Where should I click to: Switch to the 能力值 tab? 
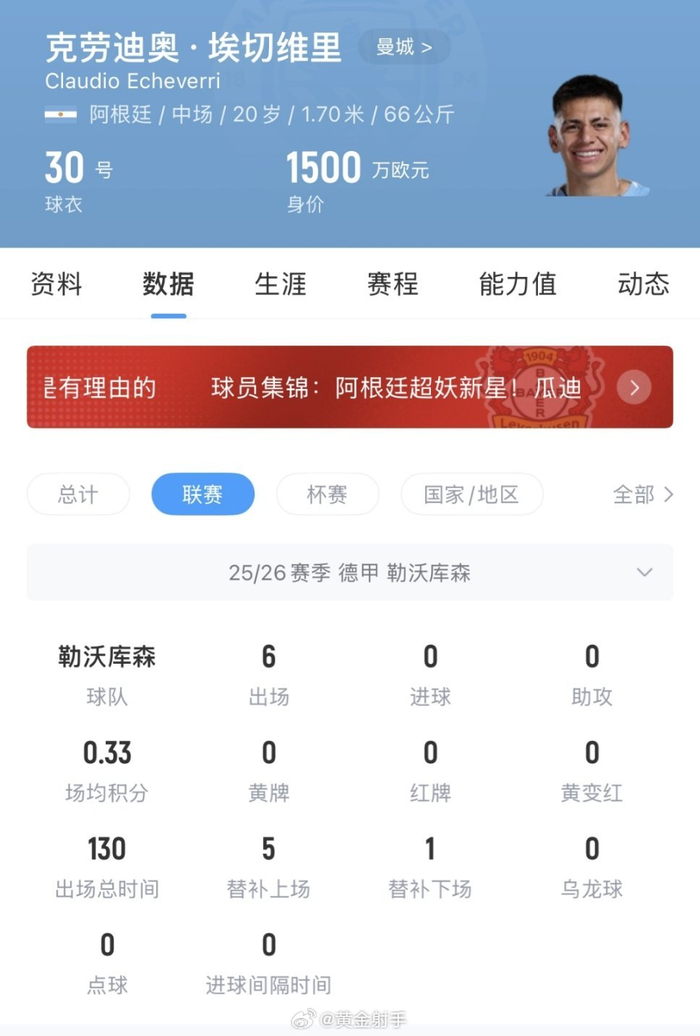[518, 284]
